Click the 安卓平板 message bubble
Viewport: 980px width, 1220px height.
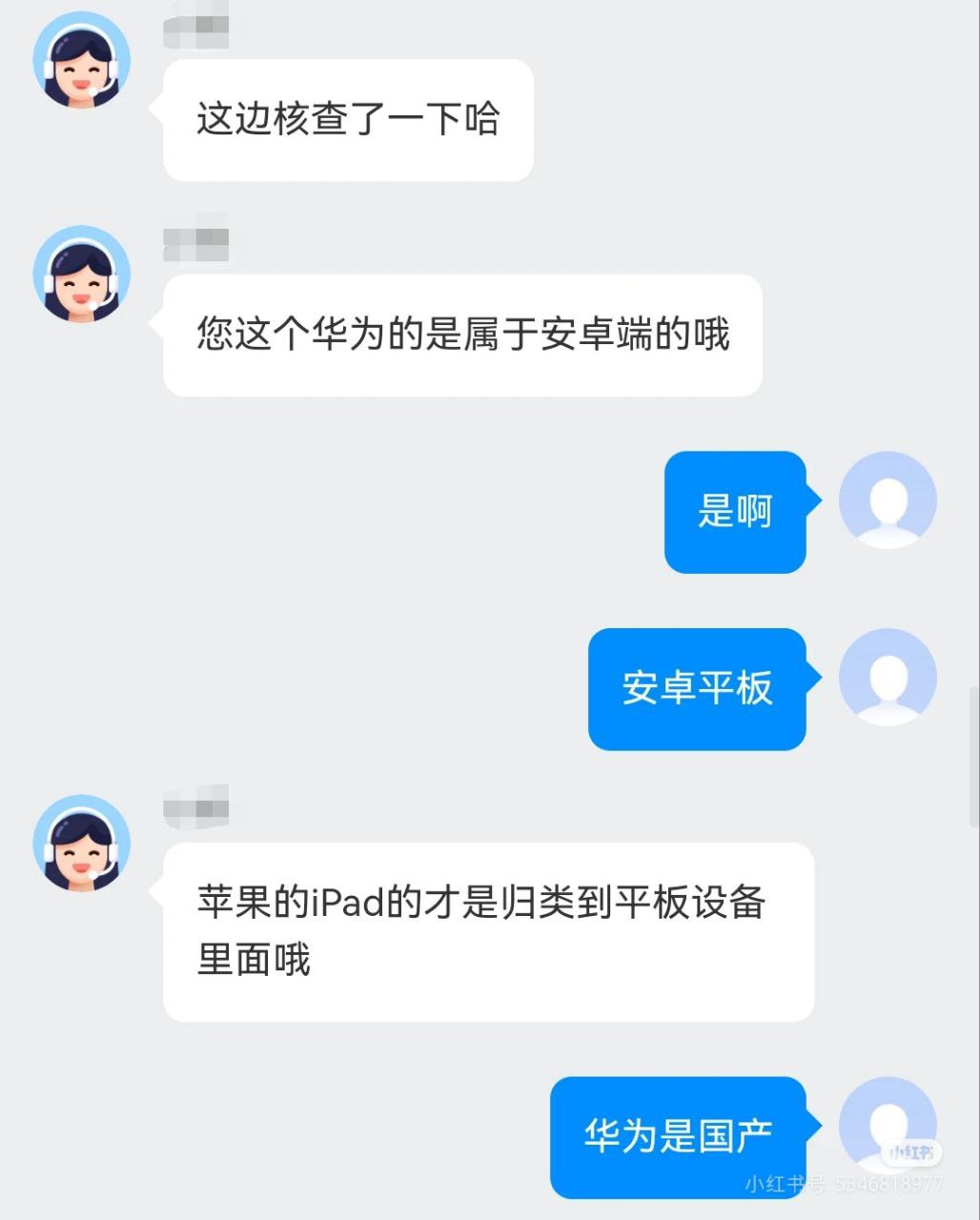[x=697, y=691]
